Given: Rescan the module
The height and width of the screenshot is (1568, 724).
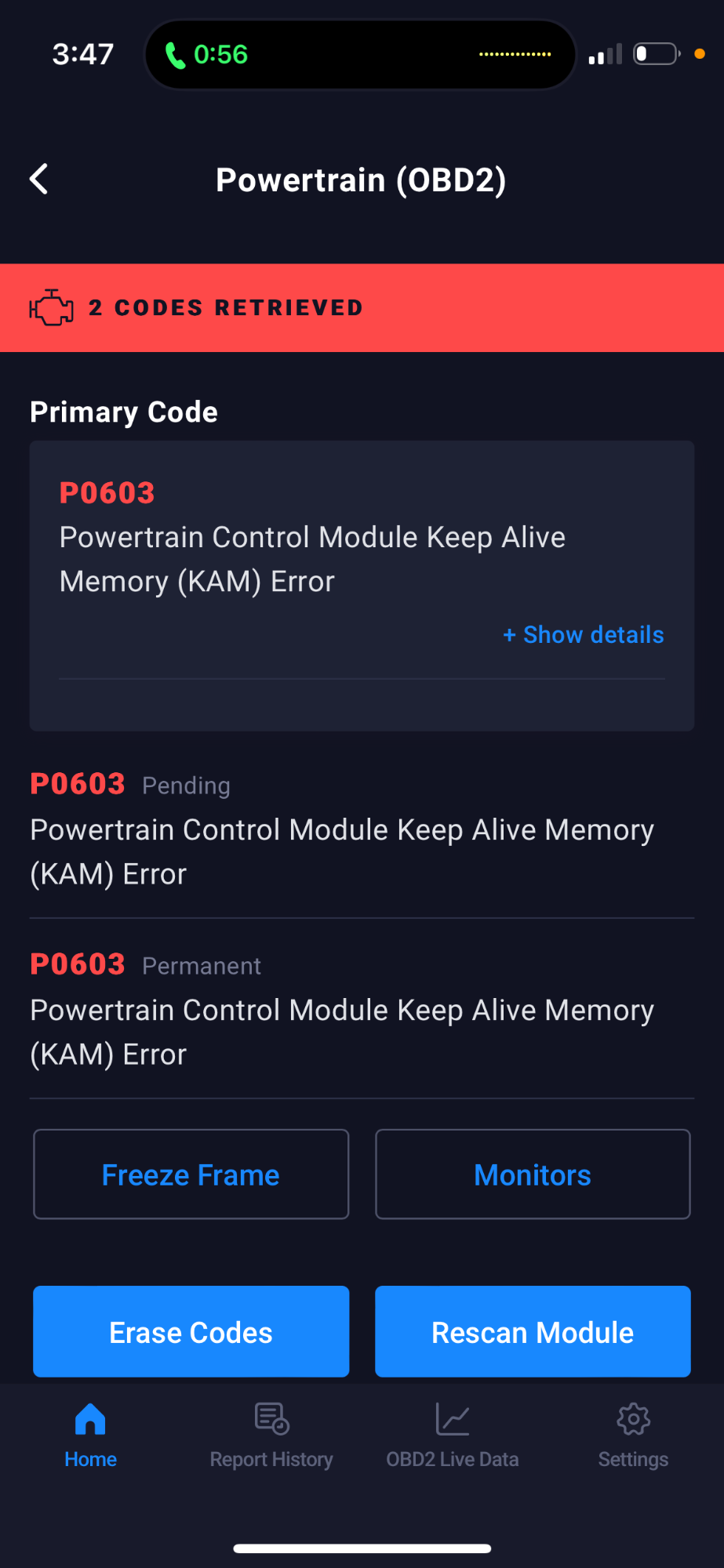Looking at the screenshot, I should click(x=533, y=1332).
